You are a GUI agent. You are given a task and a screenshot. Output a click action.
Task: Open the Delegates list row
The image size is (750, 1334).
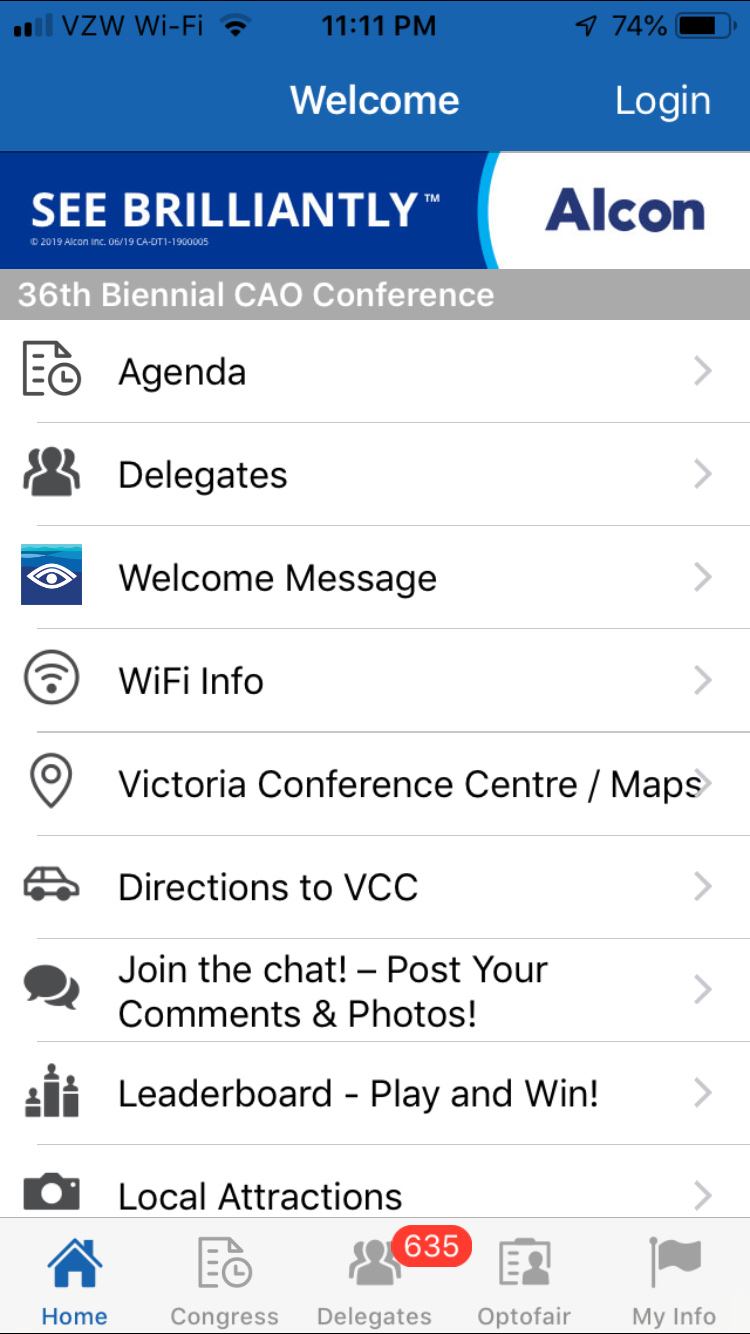coord(375,475)
